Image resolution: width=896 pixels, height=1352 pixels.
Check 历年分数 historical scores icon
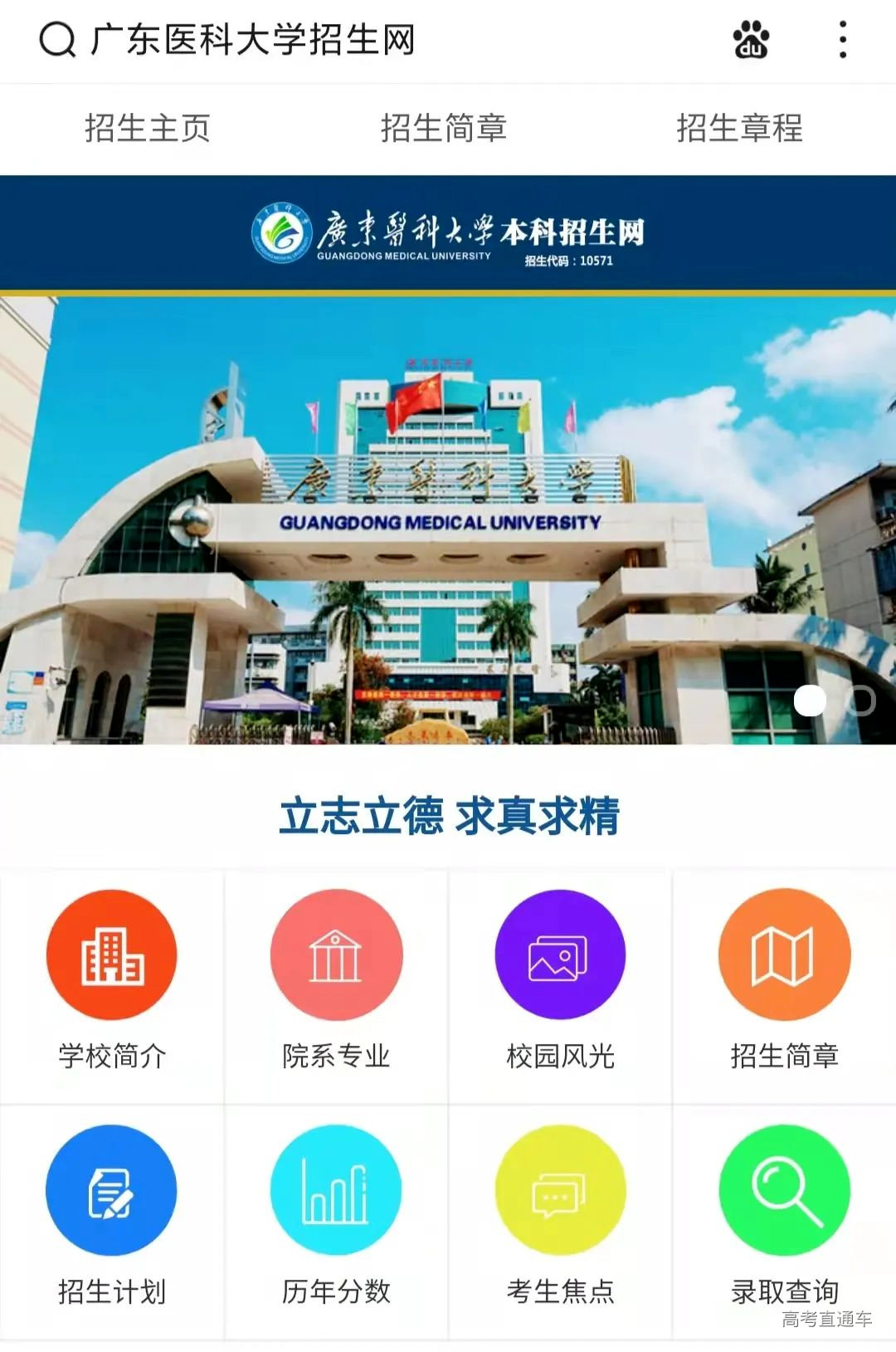[x=336, y=1189]
